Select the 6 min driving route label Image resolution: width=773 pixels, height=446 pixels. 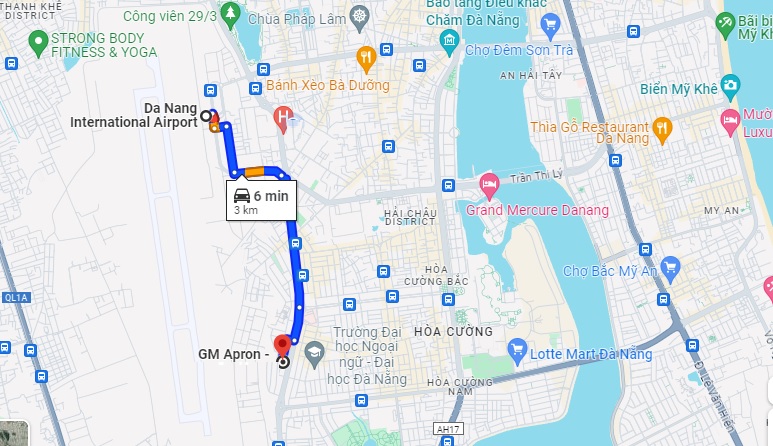pyautogui.click(x=261, y=200)
